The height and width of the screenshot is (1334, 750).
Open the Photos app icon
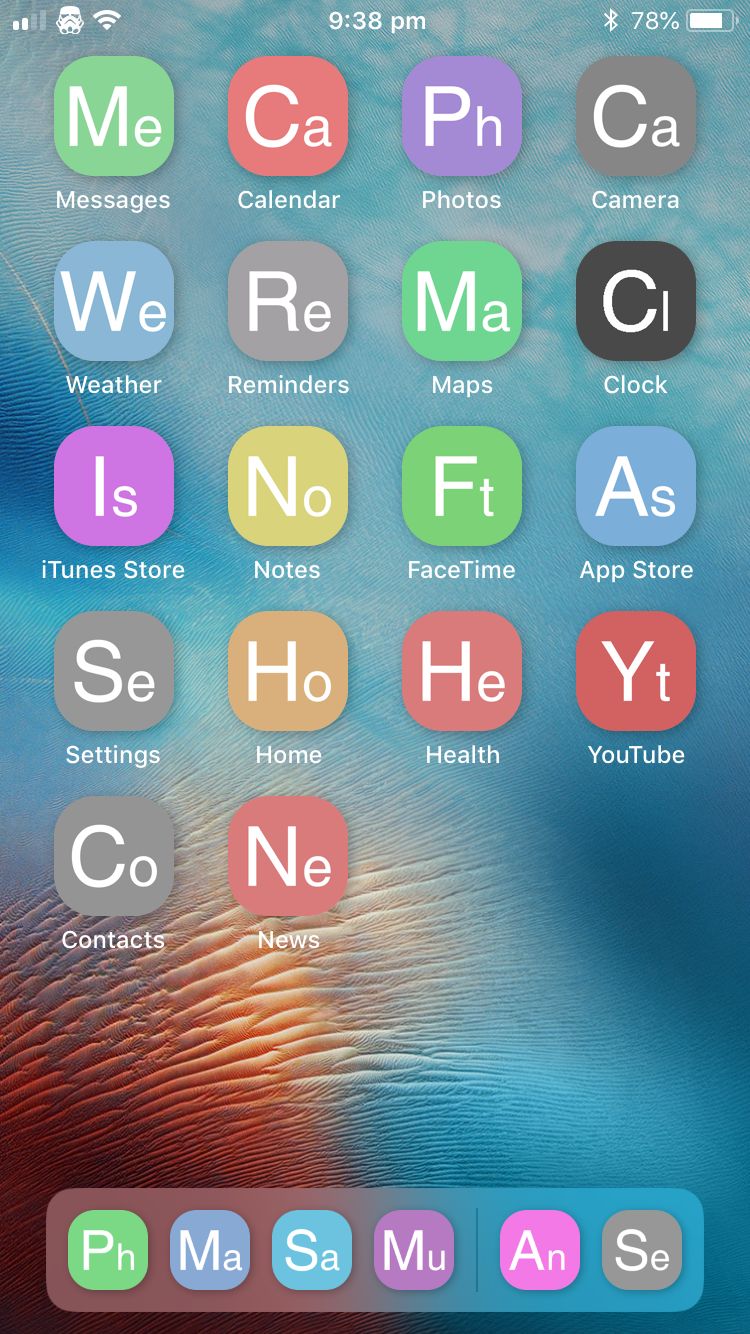(462, 116)
